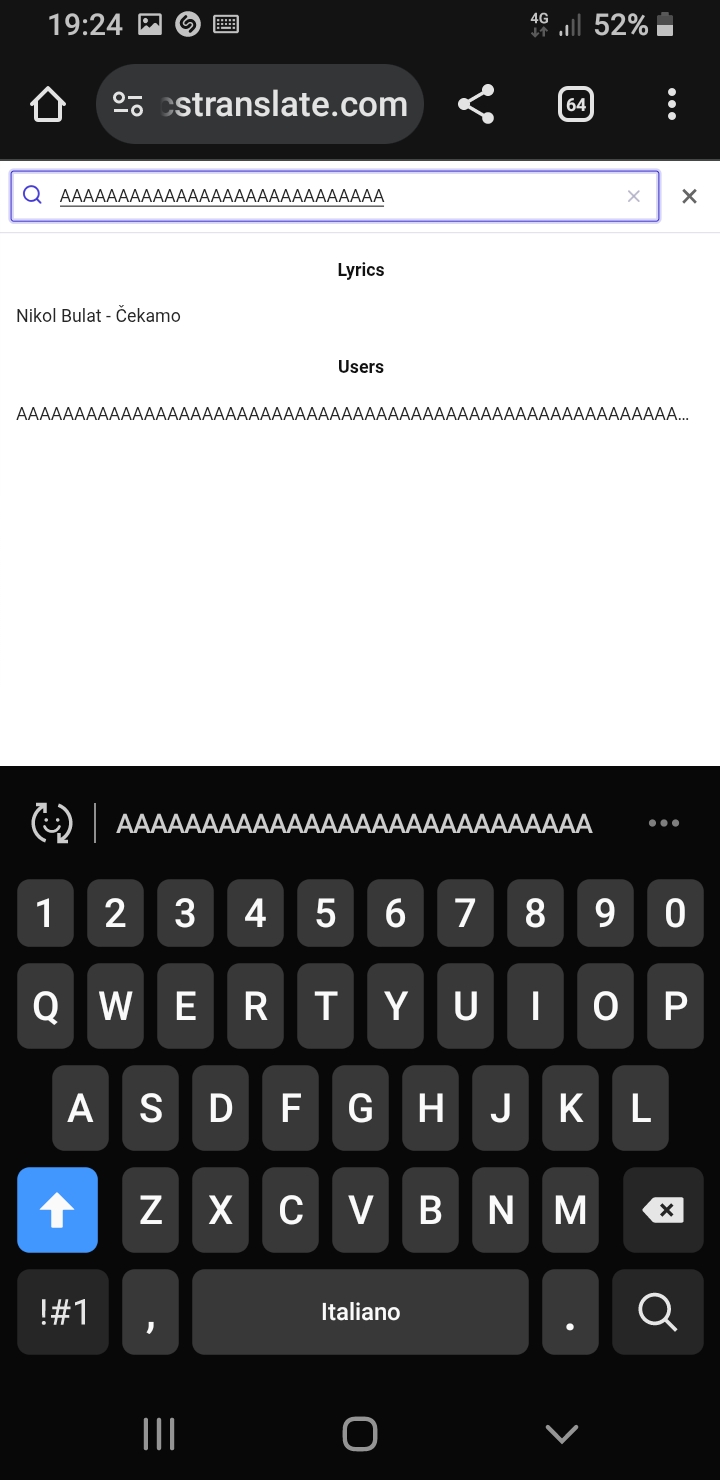Select the keyboard suggestion AAAAAAA
Screen dimensions: 720x1480
coord(354,824)
